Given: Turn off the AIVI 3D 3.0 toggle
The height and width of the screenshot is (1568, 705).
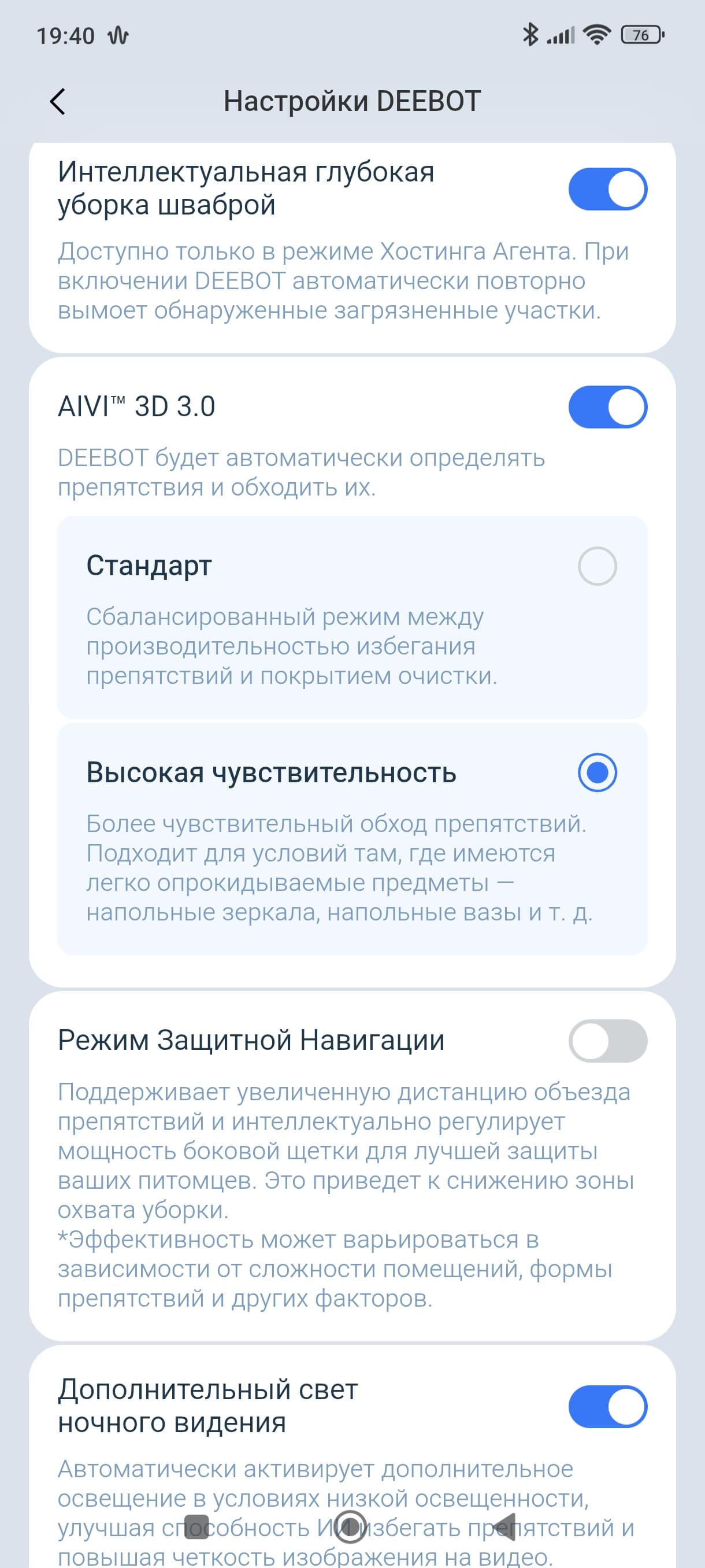Looking at the screenshot, I should (607, 406).
